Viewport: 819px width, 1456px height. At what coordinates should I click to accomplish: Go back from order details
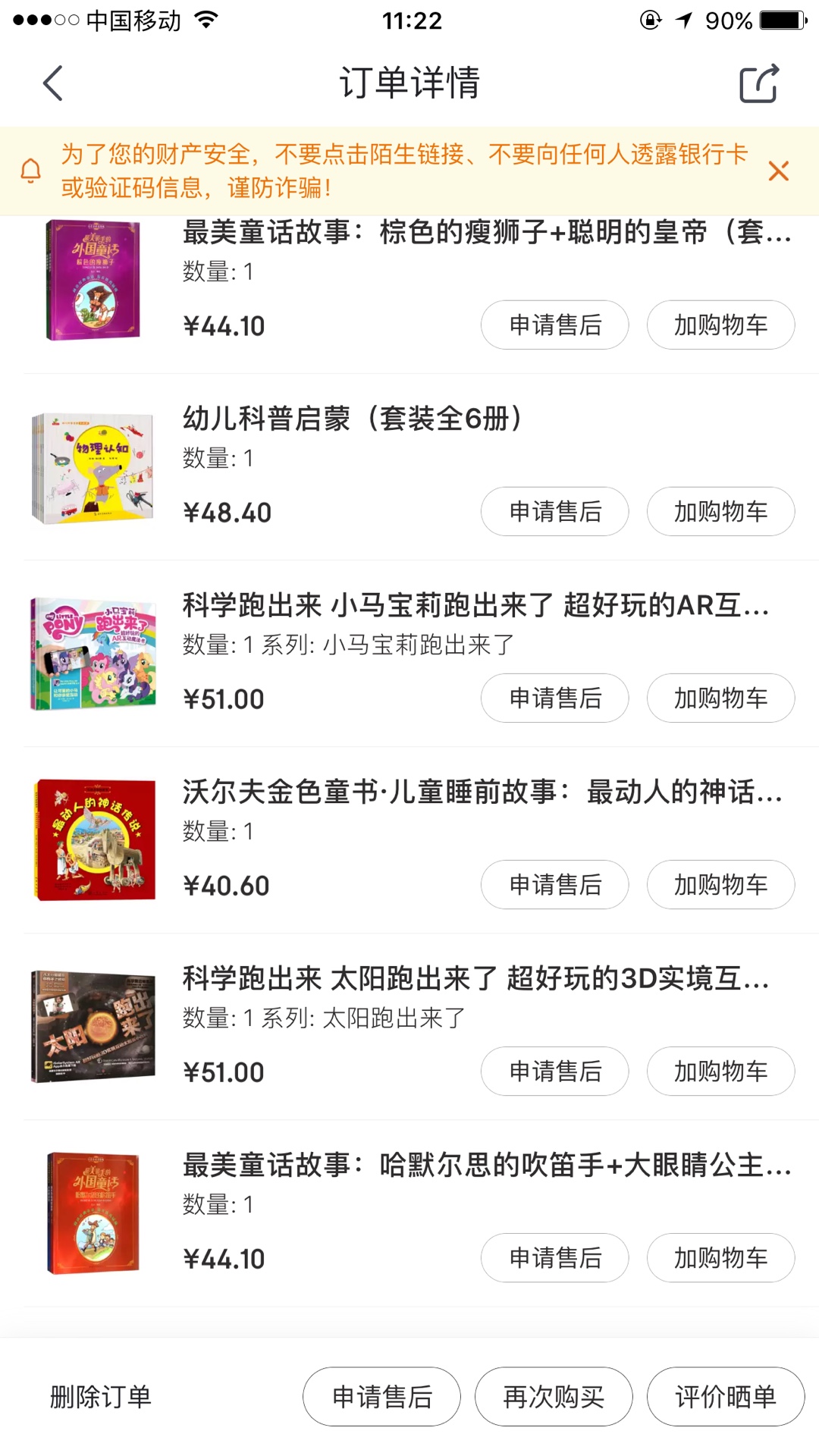52,83
